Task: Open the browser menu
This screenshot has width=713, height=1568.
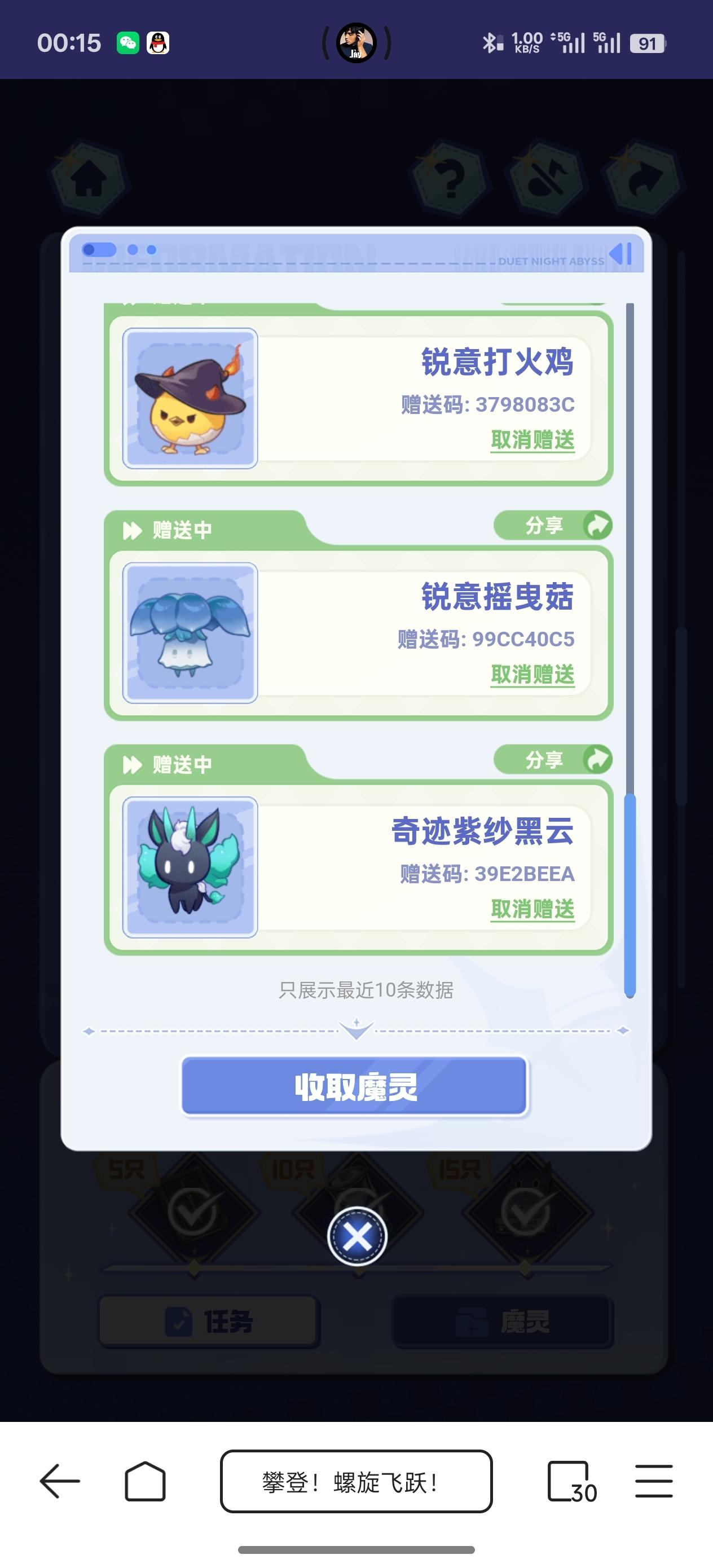Action: point(654,1481)
